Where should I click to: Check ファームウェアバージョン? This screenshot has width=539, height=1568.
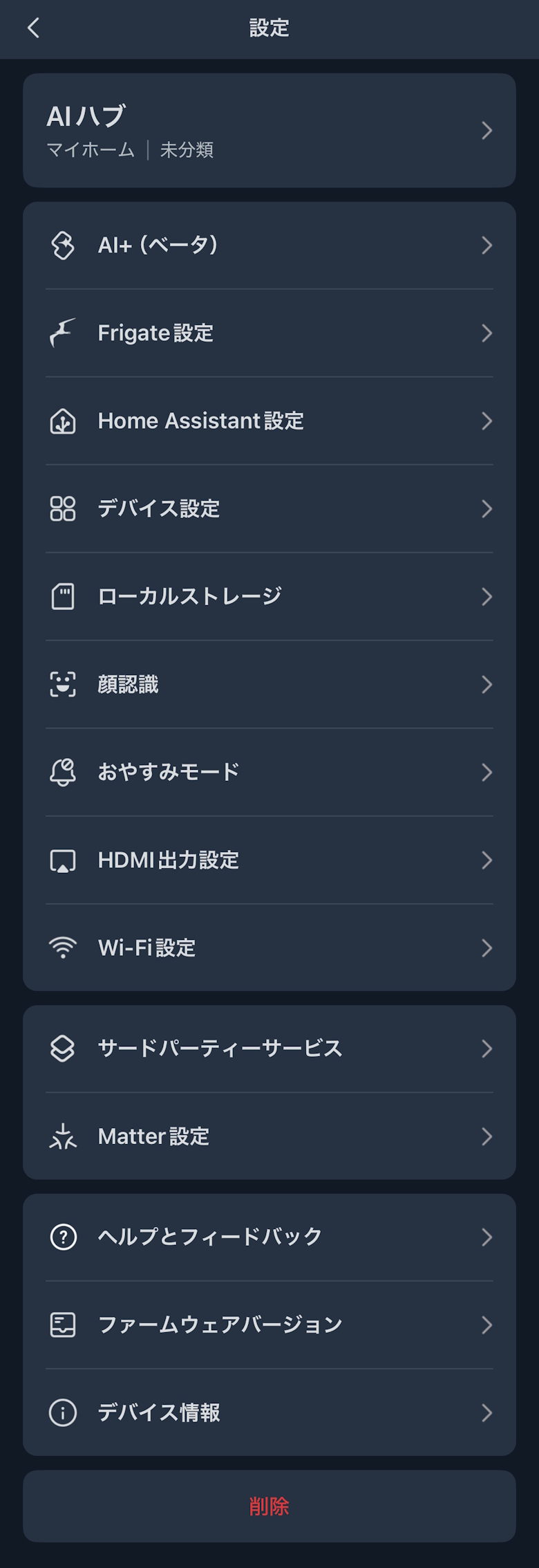point(269,1325)
